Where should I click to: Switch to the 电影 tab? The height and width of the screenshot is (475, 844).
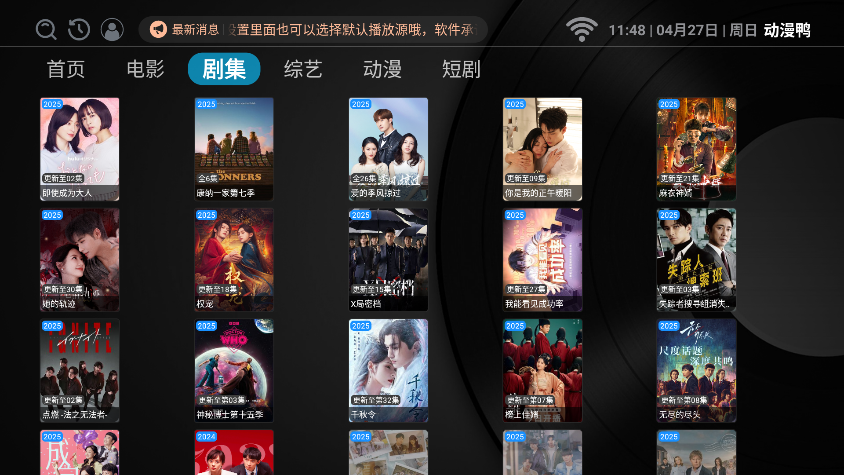coord(145,70)
